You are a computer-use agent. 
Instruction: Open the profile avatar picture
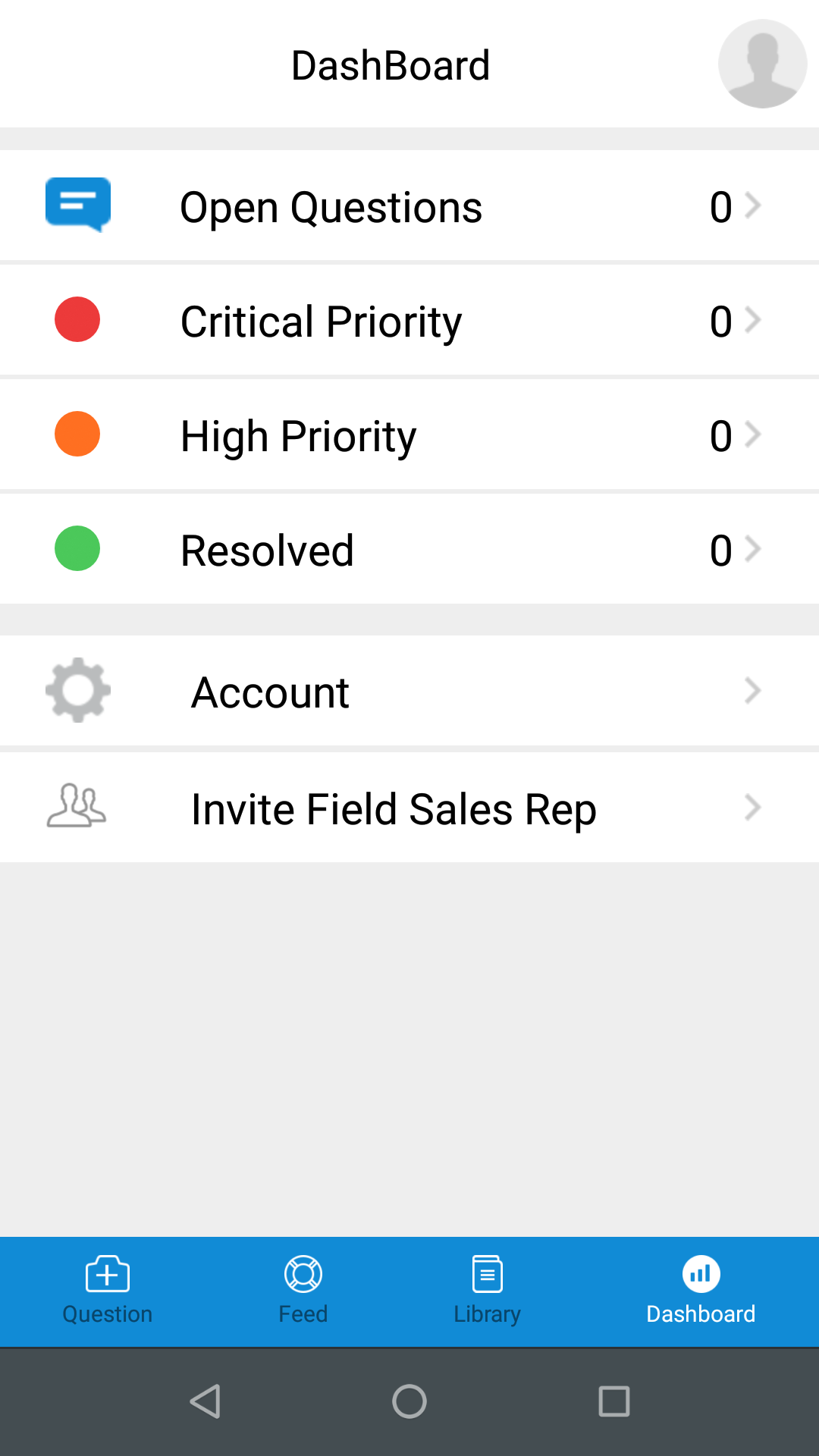pyautogui.click(x=762, y=64)
